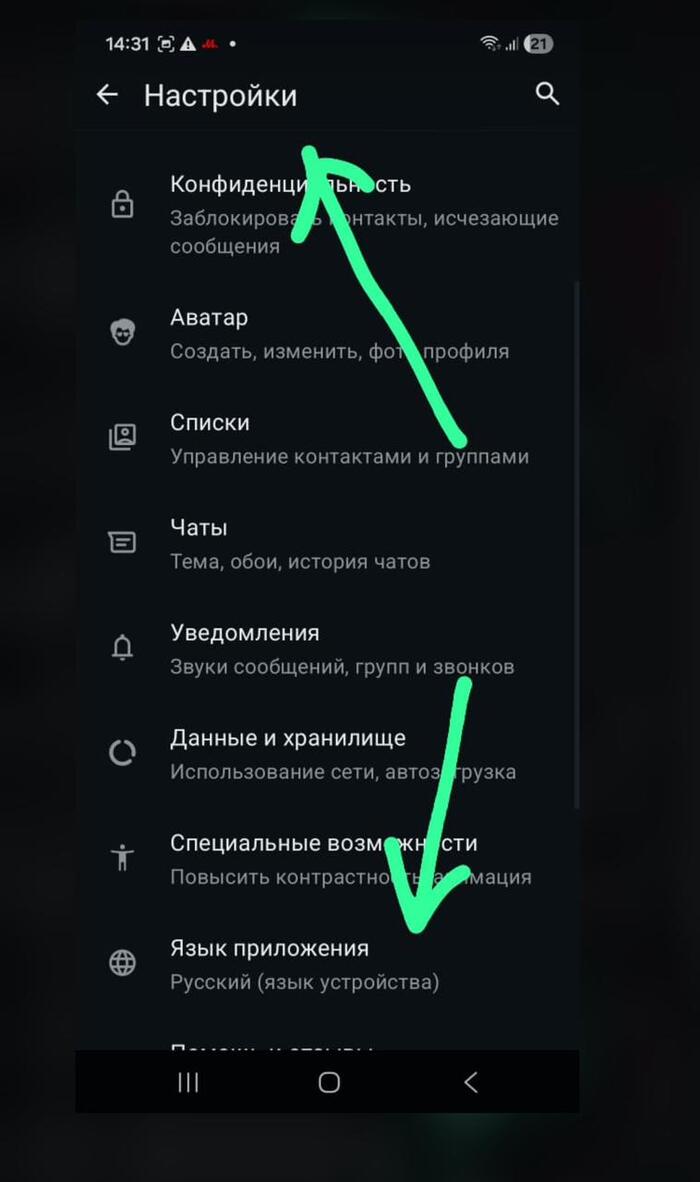This screenshot has height=1182, width=700.
Task: Open recent apps from the navigation bar
Action: point(188,1082)
